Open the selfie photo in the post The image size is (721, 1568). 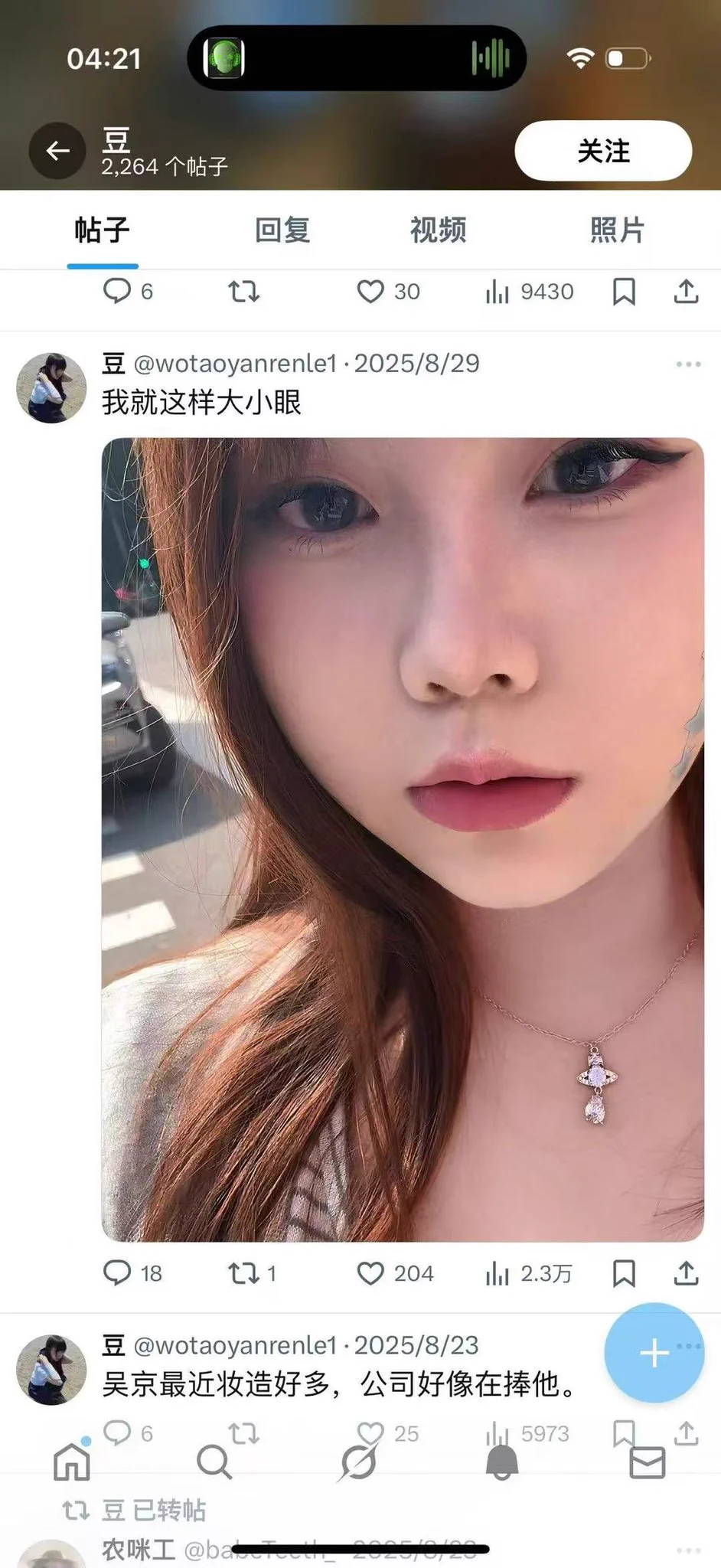[x=403, y=838]
